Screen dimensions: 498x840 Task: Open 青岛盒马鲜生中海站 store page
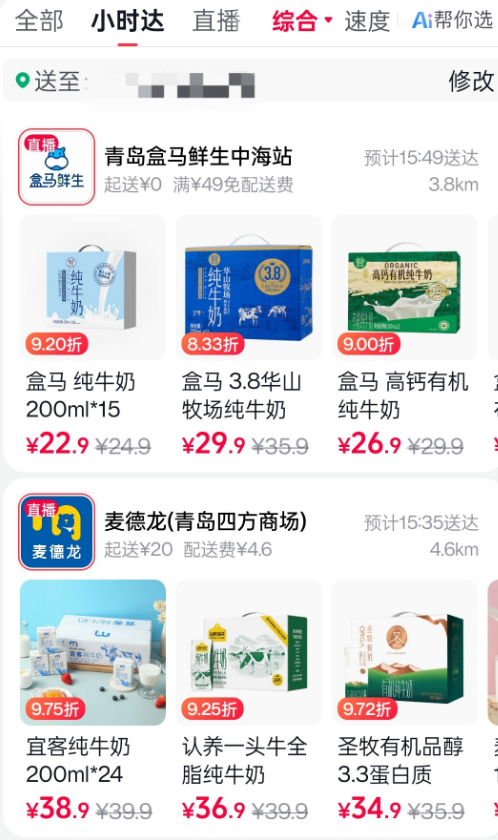tap(198, 156)
